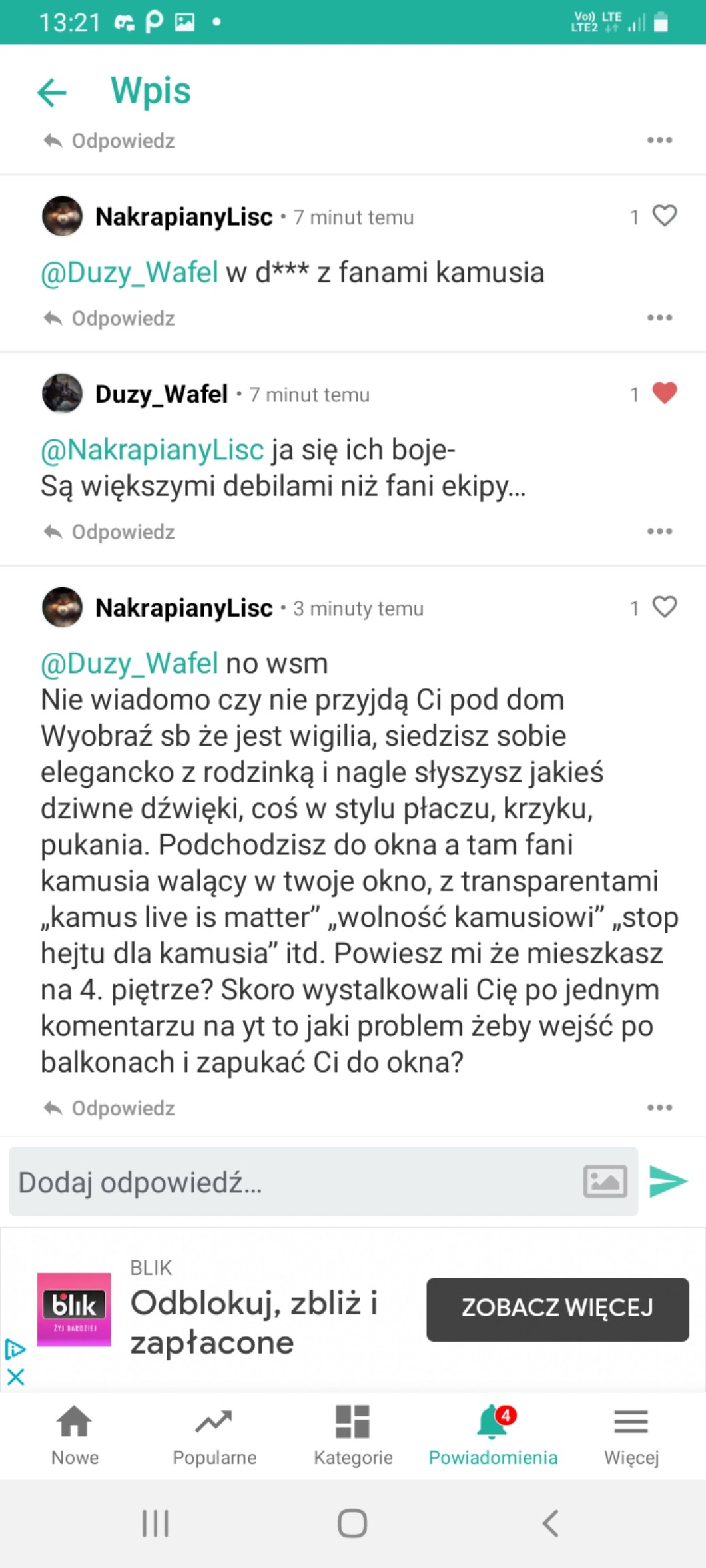Open the three-dot menu on Duzy_Wafel's comment
Viewport: 706px width, 1568px height.
click(x=659, y=531)
